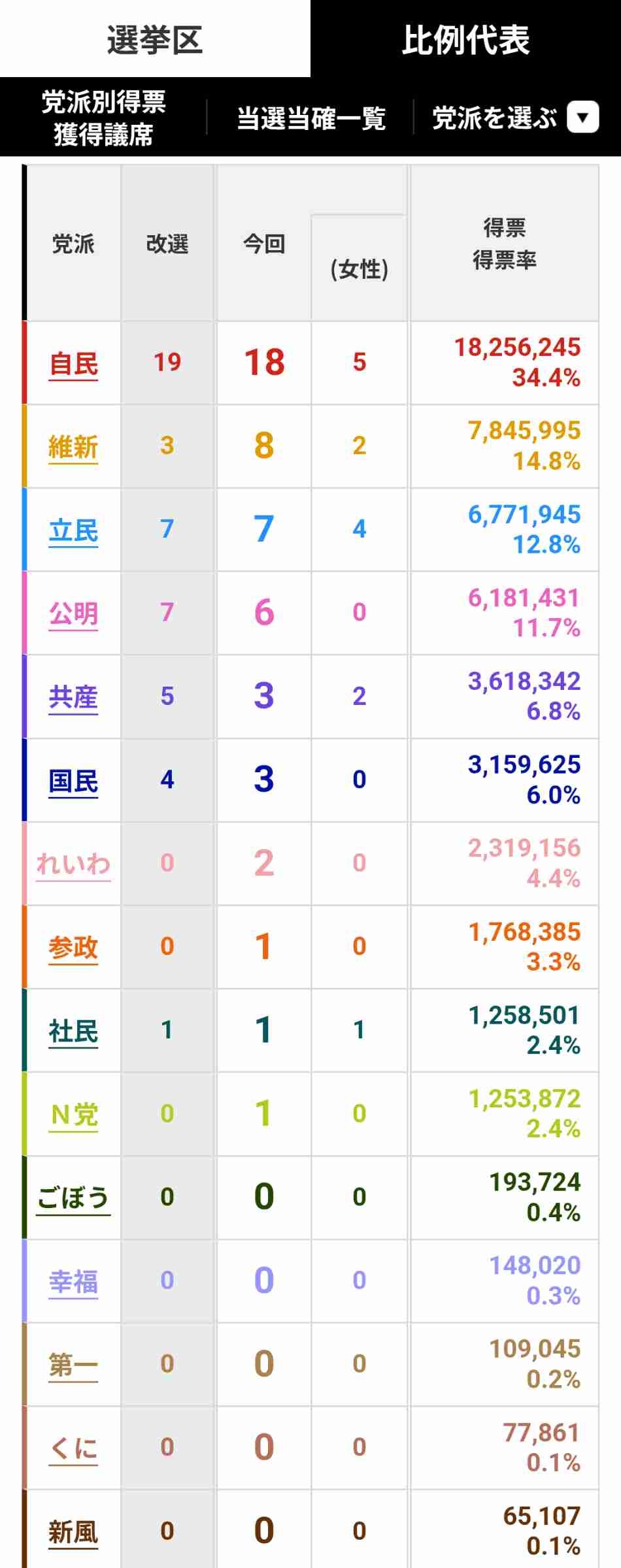Go to the 共産 party page

73,698
